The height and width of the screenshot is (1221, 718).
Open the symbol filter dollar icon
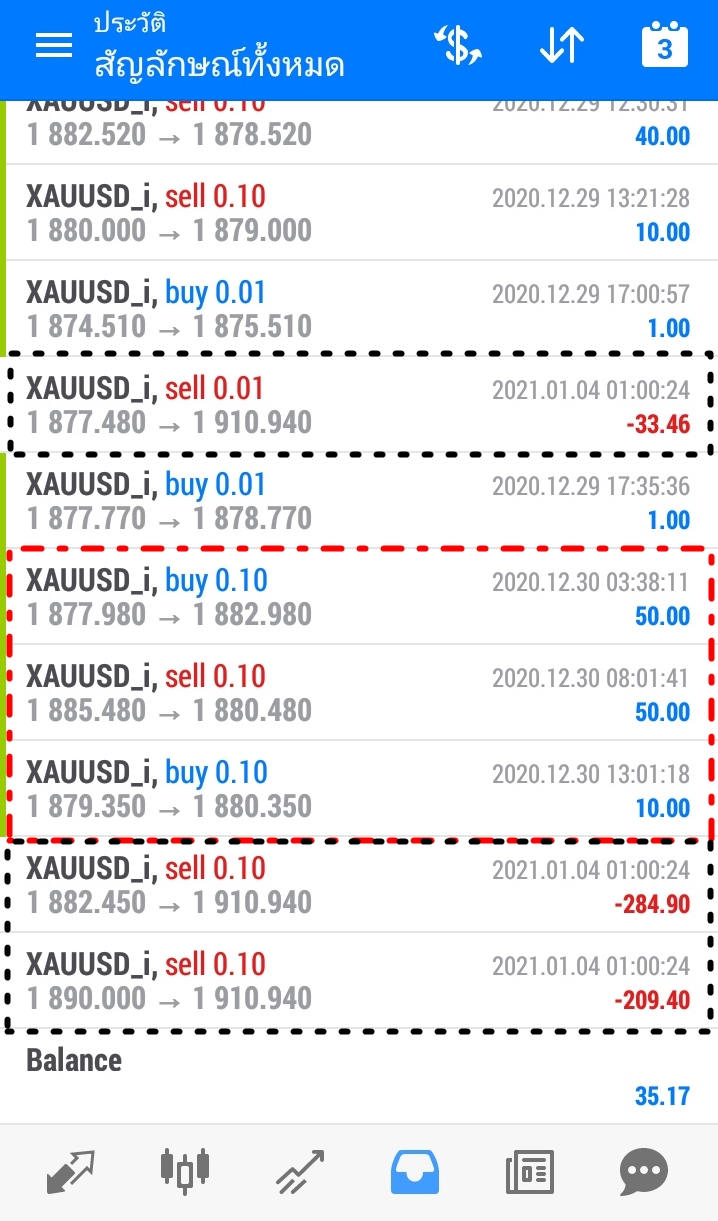click(x=458, y=46)
